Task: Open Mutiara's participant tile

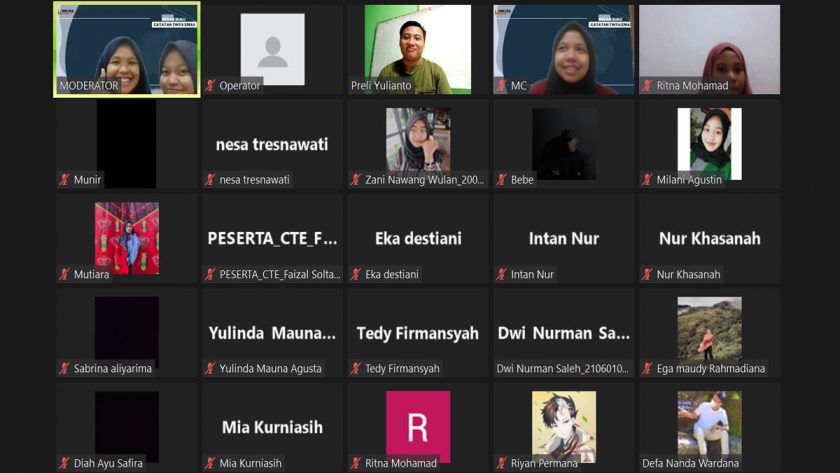Action: click(127, 238)
